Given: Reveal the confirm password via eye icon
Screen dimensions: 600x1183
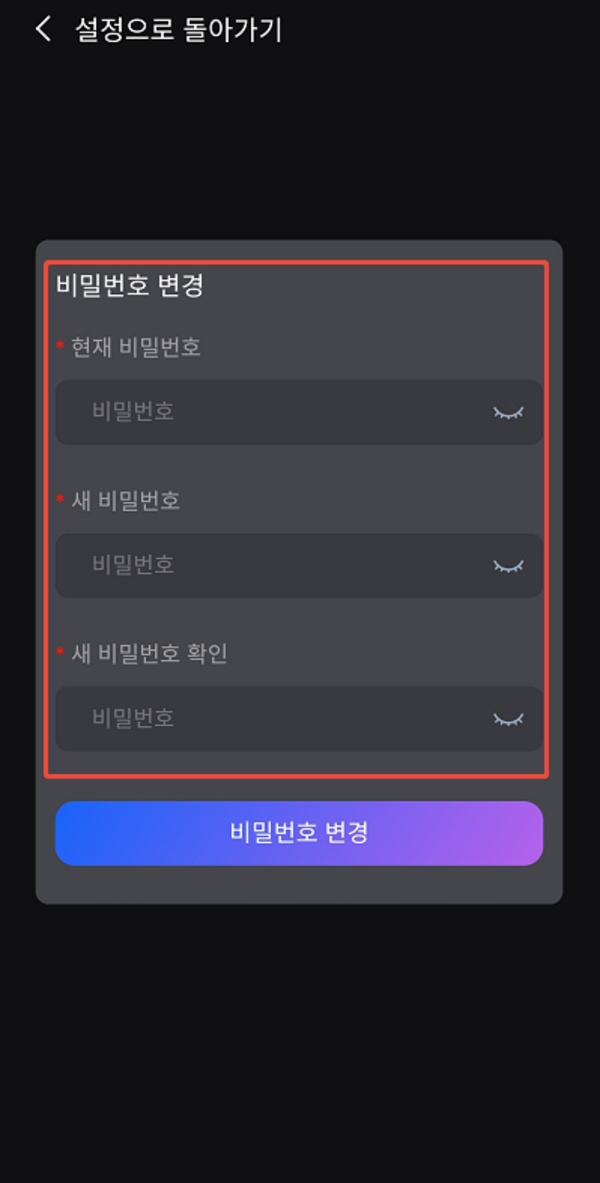Looking at the screenshot, I should [x=508, y=719].
